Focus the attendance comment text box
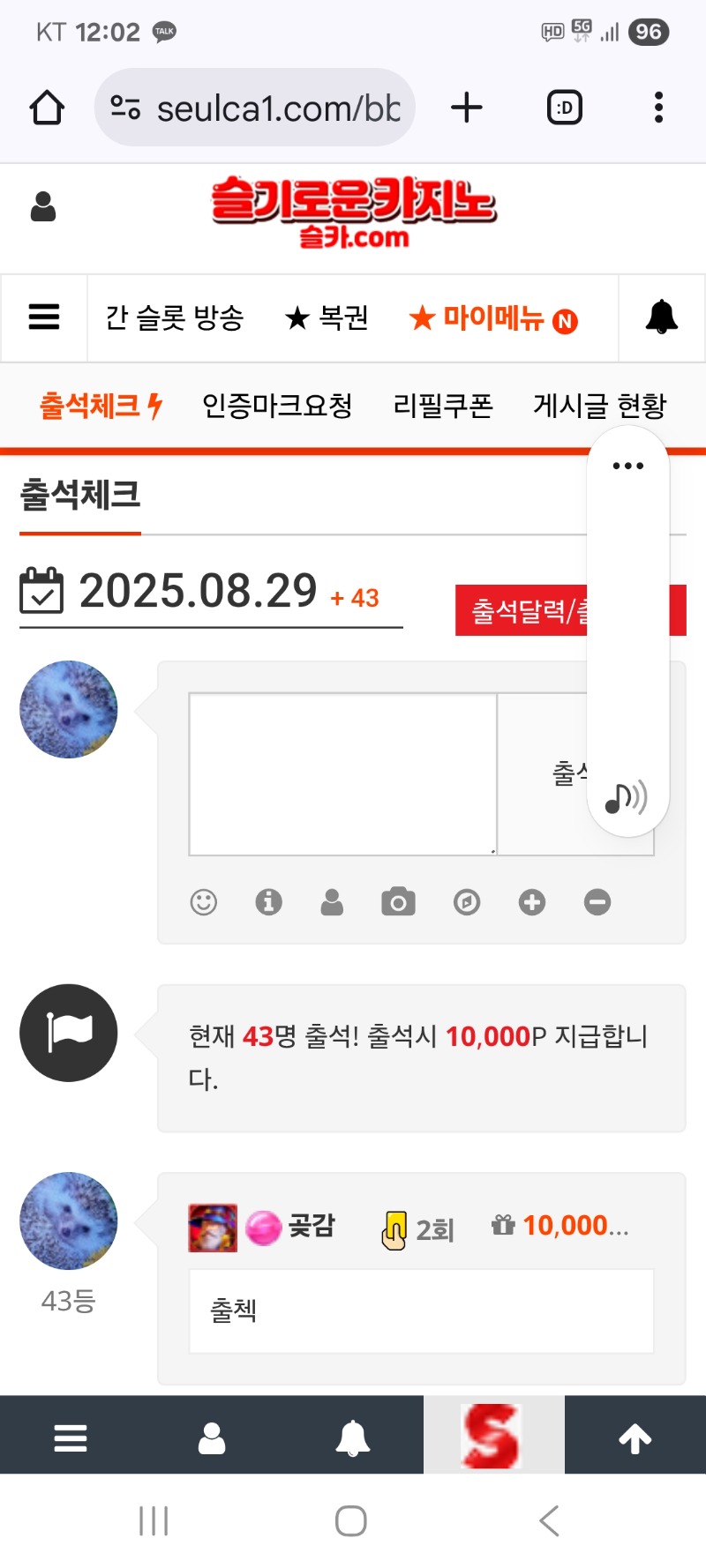Image resolution: width=706 pixels, height=1568 pixels. (342, 774)
